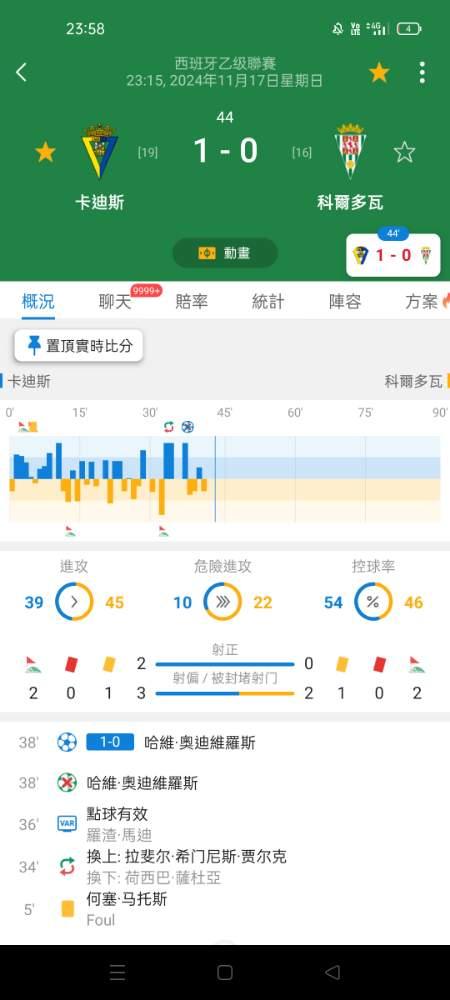Open the 科爾多瓦 team crest
Screen dimensions: 450x1000
click(x=350, y=151)
